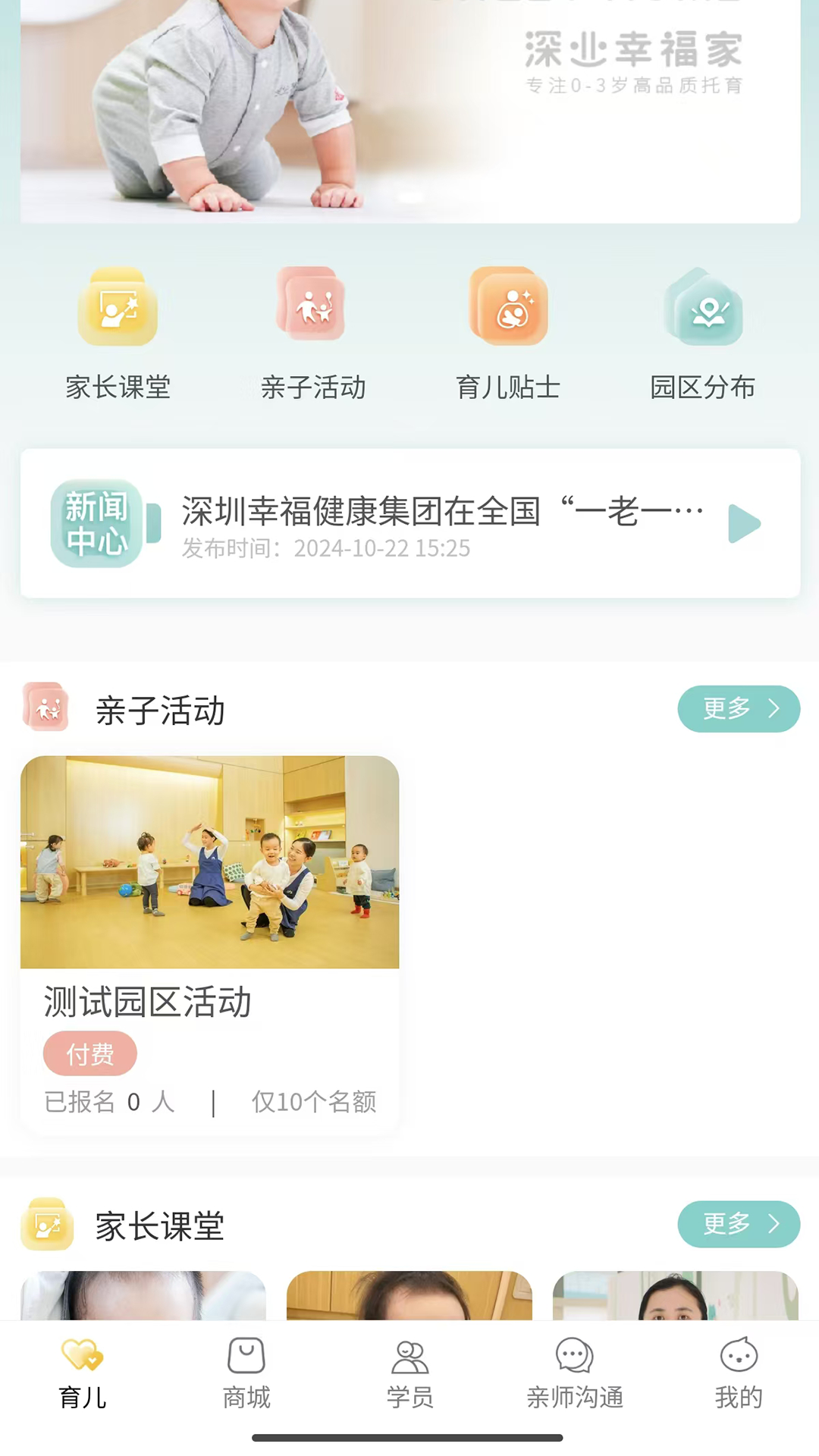Open 育儿贴士 shortcut
This screenshot has width=819, height=1456.
click(x=508, y=334)
